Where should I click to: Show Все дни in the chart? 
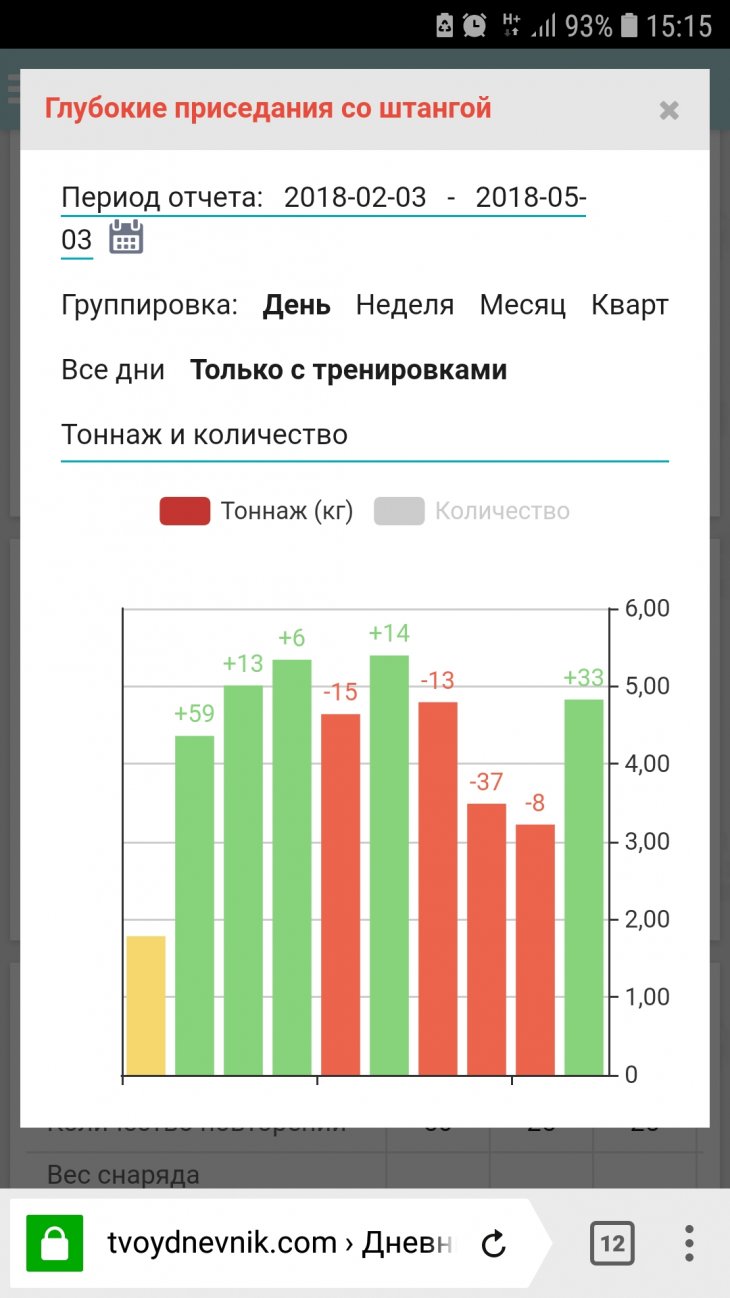113,370
